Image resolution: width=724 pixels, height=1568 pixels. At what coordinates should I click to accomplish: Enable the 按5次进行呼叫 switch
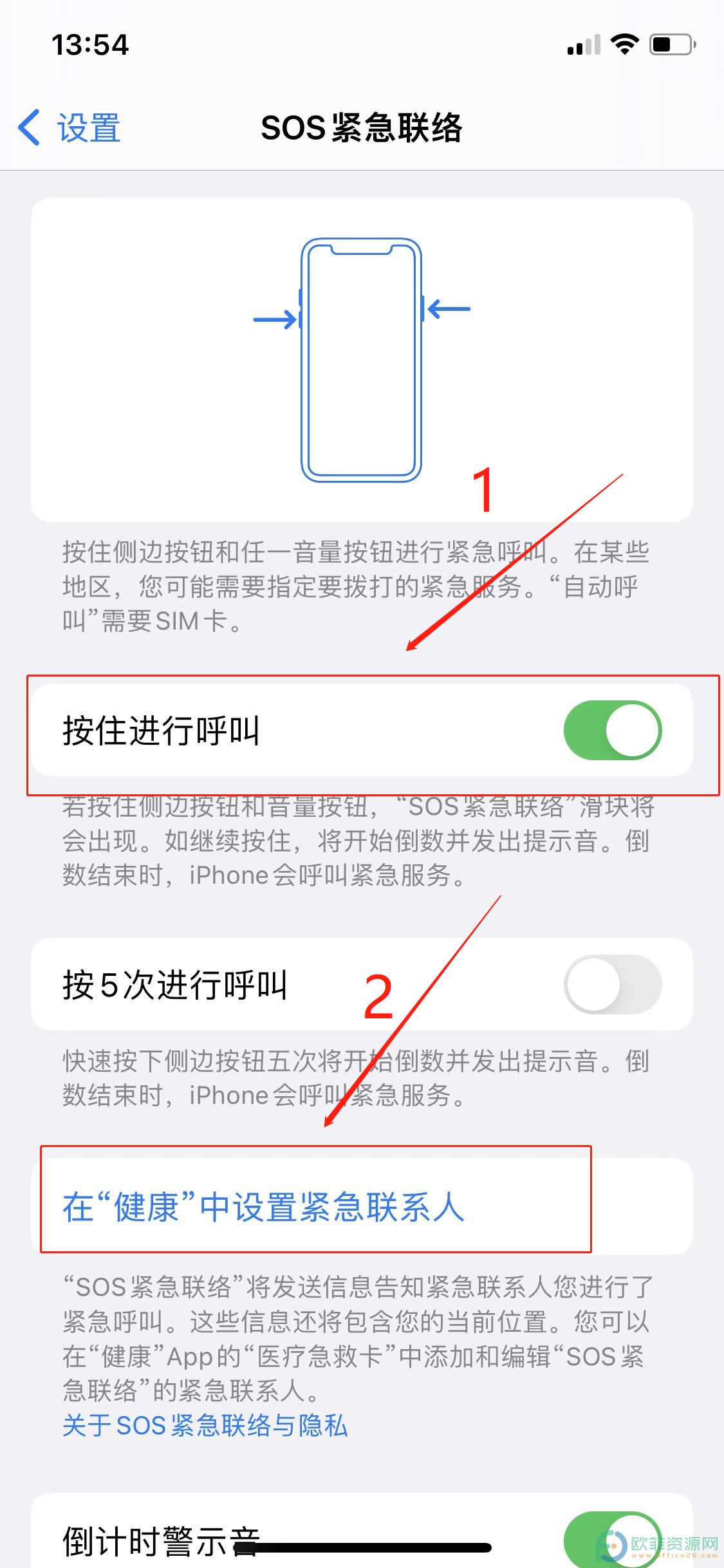pyautogui.click(x=612, y=984)
